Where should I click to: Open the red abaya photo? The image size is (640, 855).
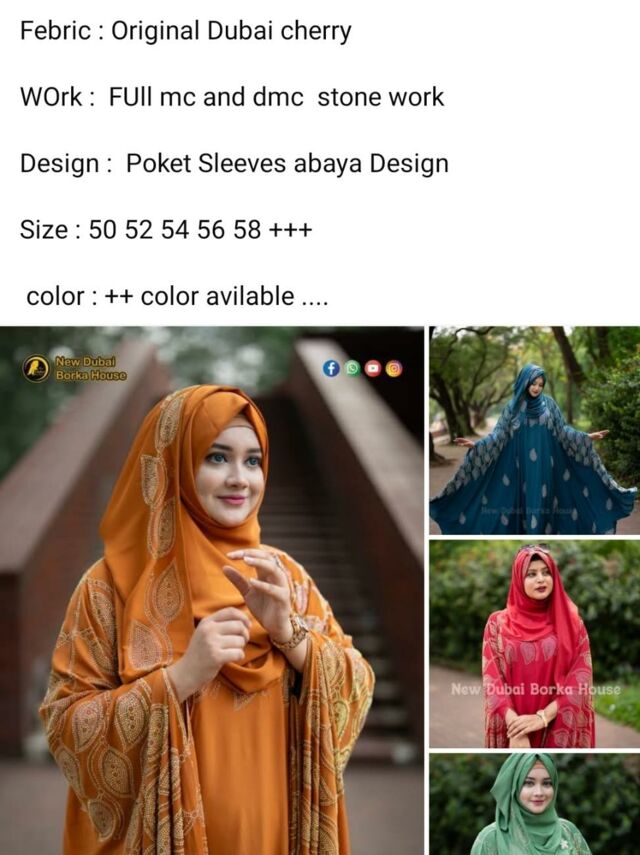[534, 644]
